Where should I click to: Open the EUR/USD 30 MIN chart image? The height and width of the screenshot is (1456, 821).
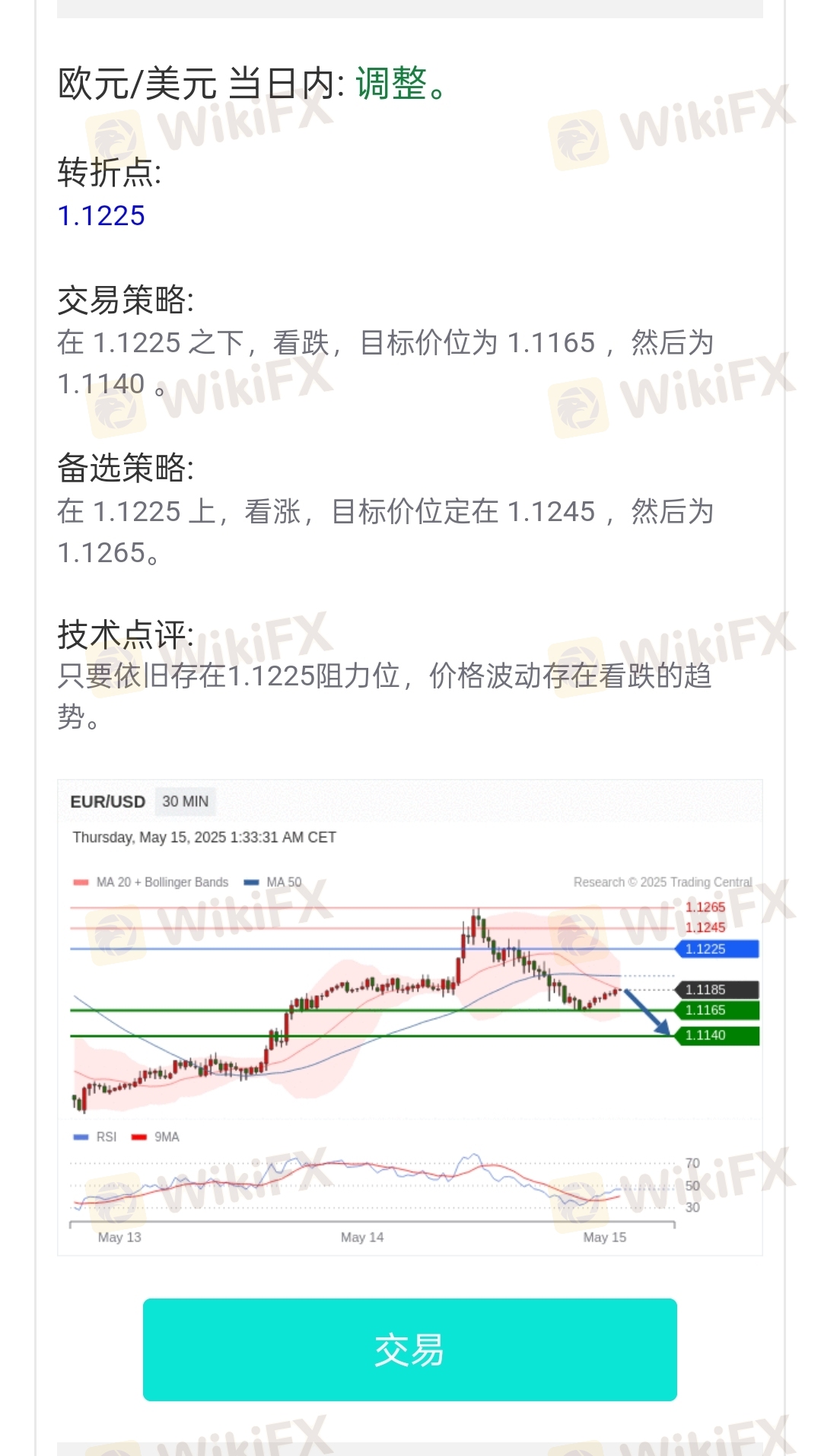[409, 1017]
